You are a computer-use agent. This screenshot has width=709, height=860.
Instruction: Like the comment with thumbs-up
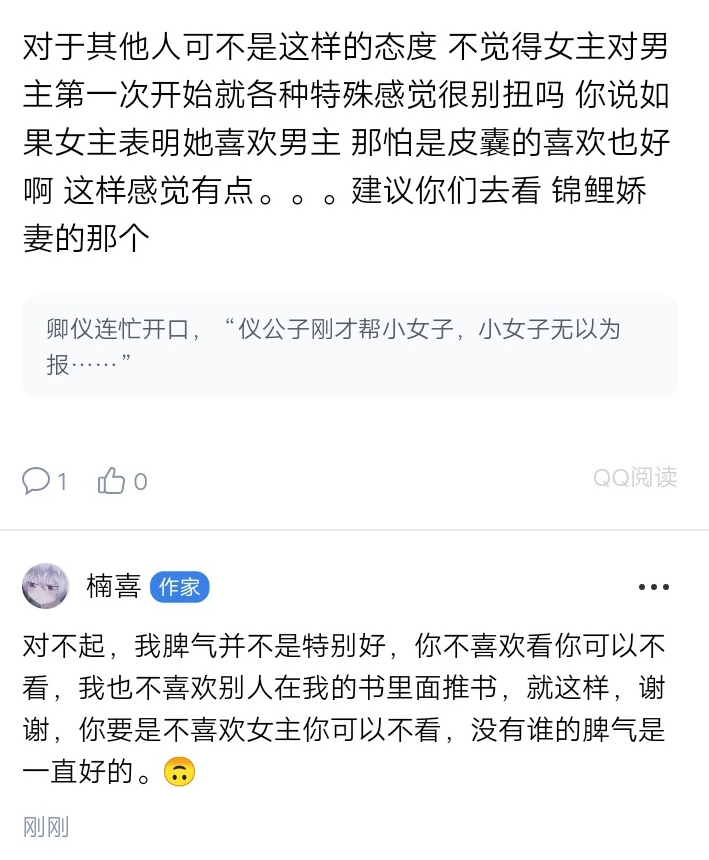[x=111, y=480]
